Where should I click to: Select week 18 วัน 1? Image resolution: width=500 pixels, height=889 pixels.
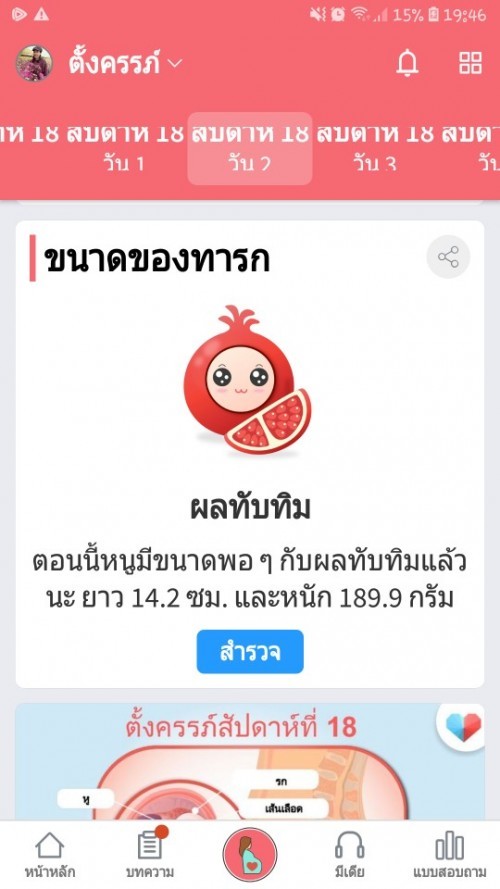[x=125, y=149]
